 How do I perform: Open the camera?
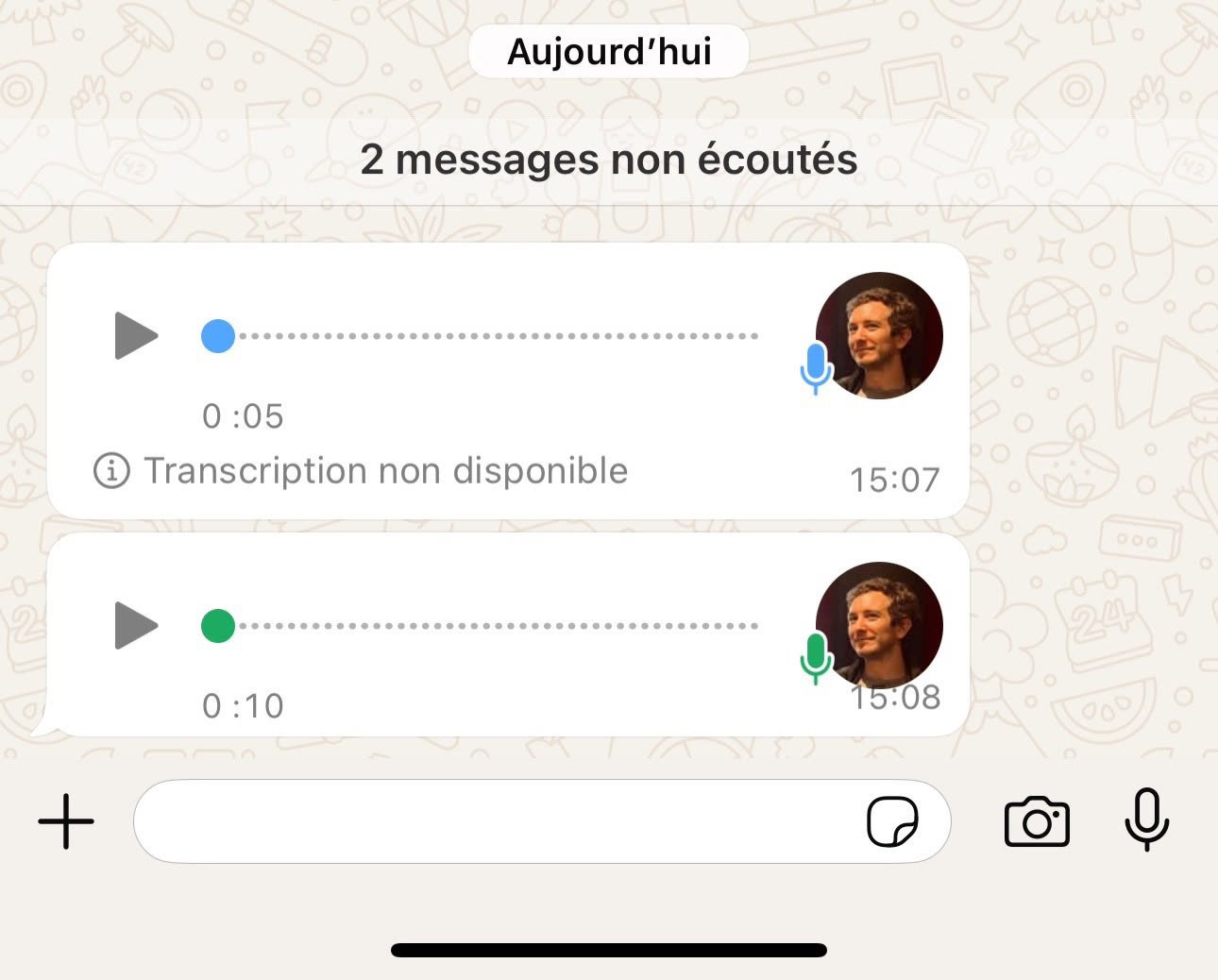click(1037, 821)
